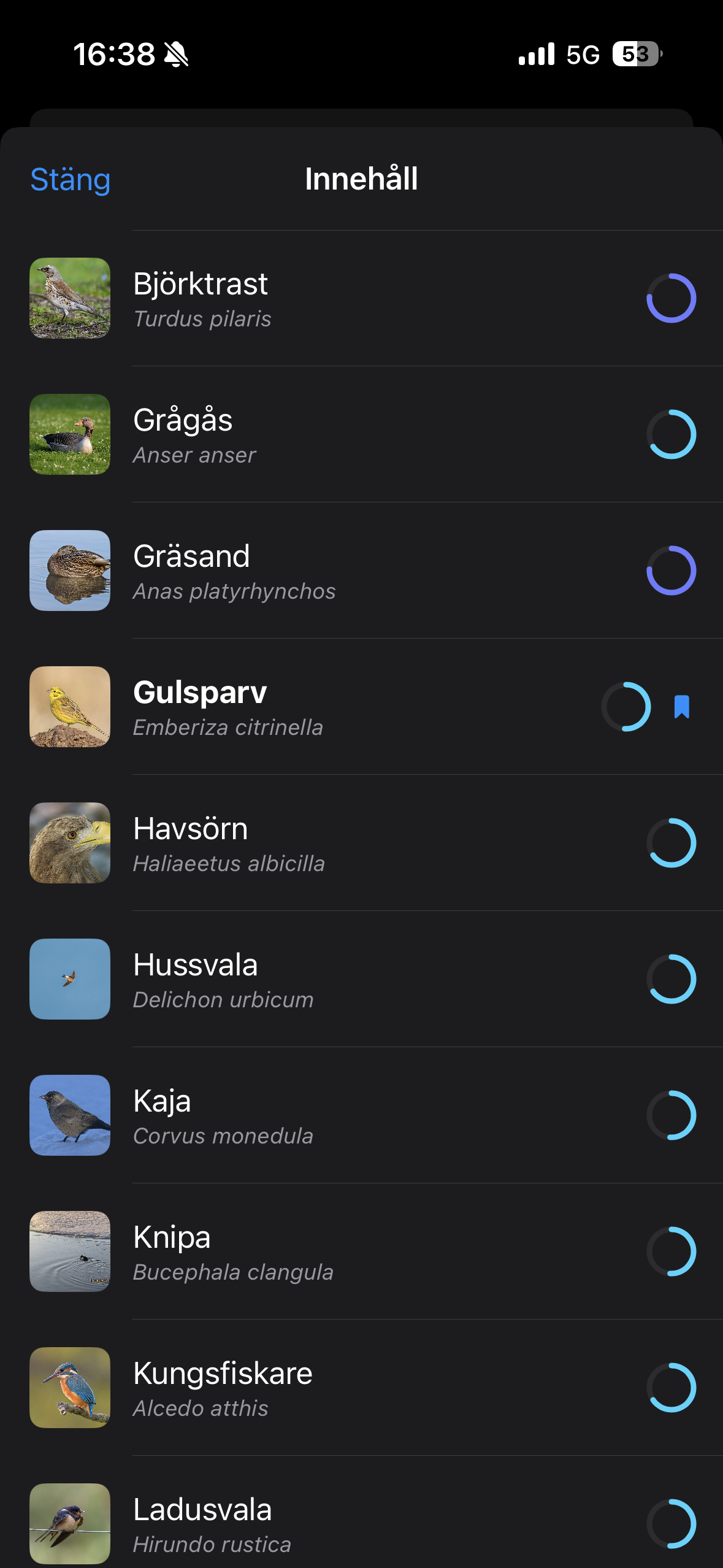Screen dimensions: 723x1568
Task: Click the bookmark icon on Gulsparv
Action: coord(680,707)
